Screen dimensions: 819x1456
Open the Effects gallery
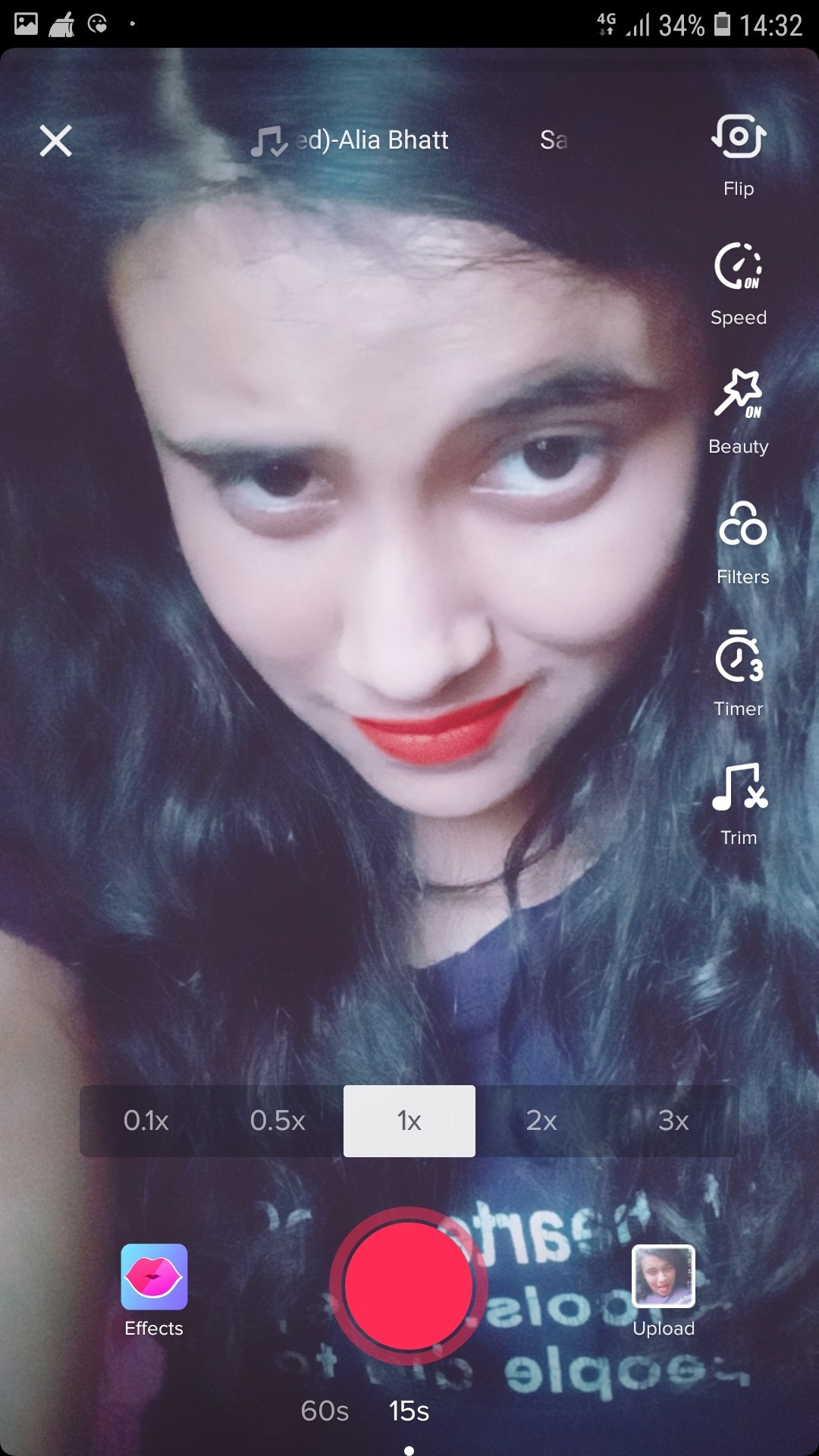point(154,1289)
